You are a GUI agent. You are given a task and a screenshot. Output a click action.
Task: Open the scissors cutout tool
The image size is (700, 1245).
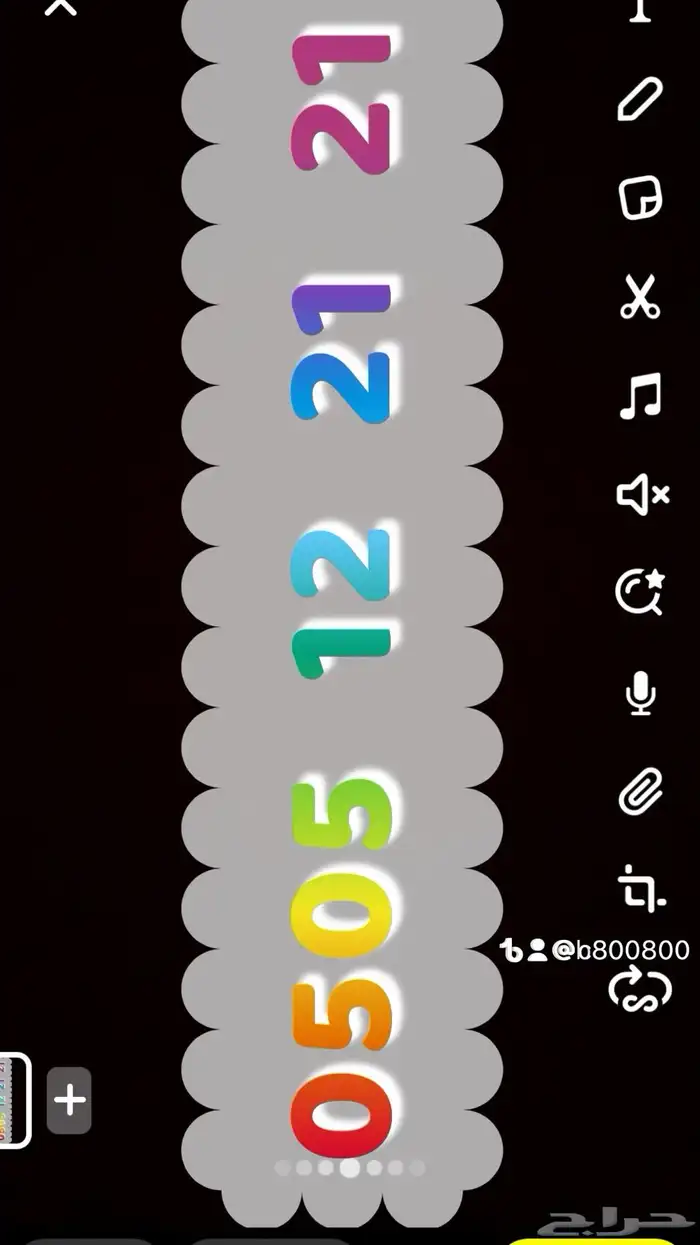(640, 297)
